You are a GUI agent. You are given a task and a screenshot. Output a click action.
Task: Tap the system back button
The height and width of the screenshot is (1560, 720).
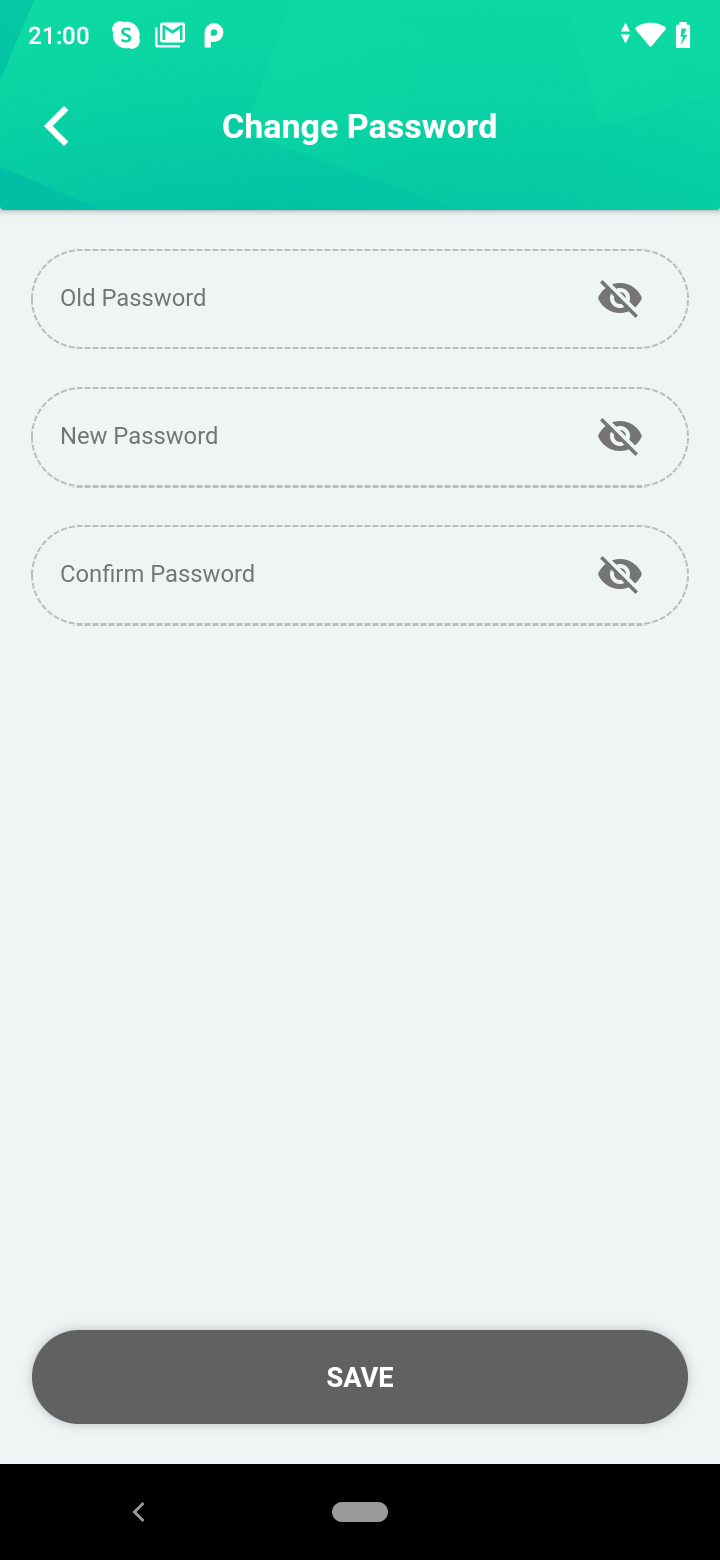coord(139,1512)
